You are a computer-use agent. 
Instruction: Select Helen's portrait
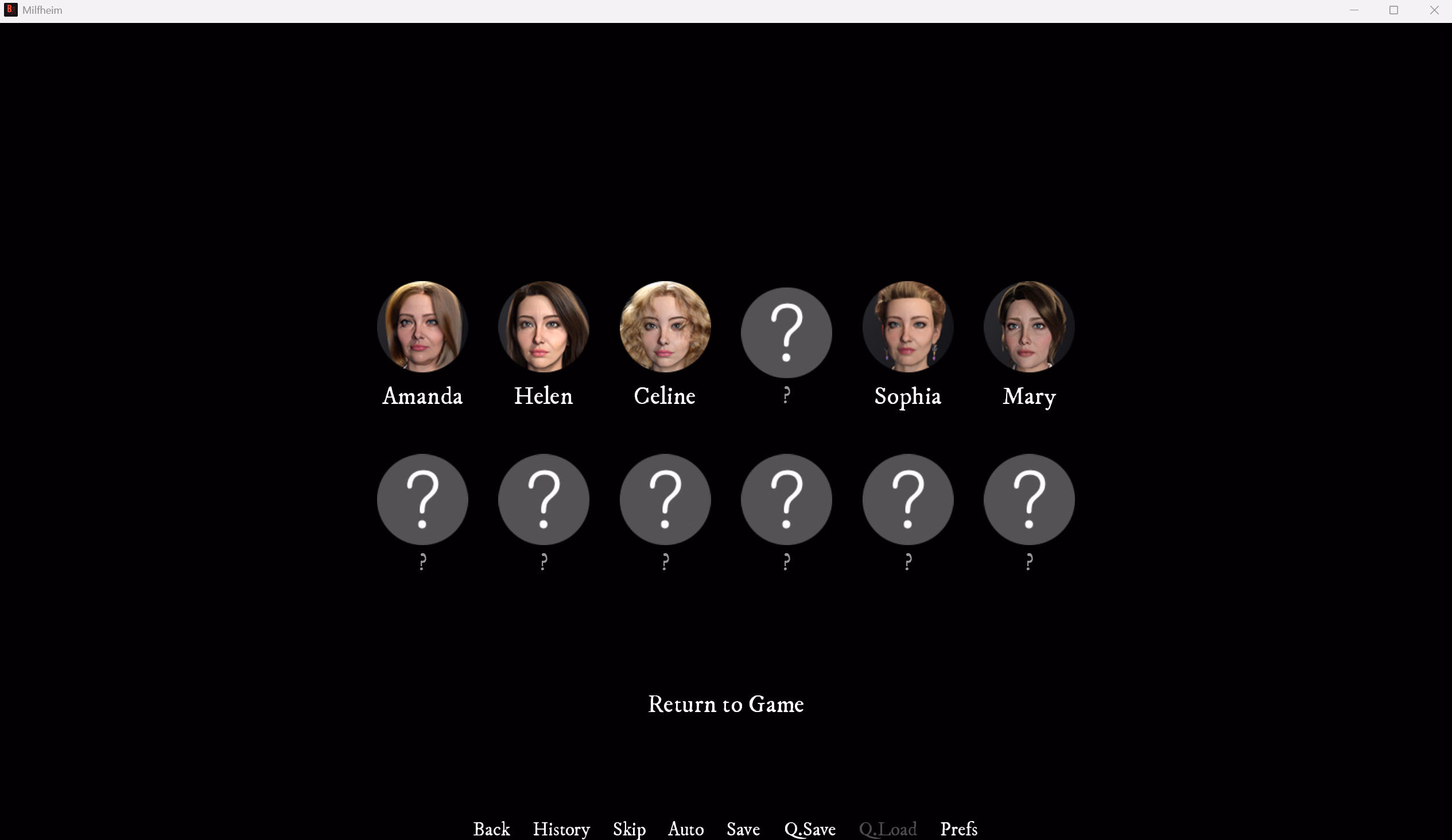[543, 326]
